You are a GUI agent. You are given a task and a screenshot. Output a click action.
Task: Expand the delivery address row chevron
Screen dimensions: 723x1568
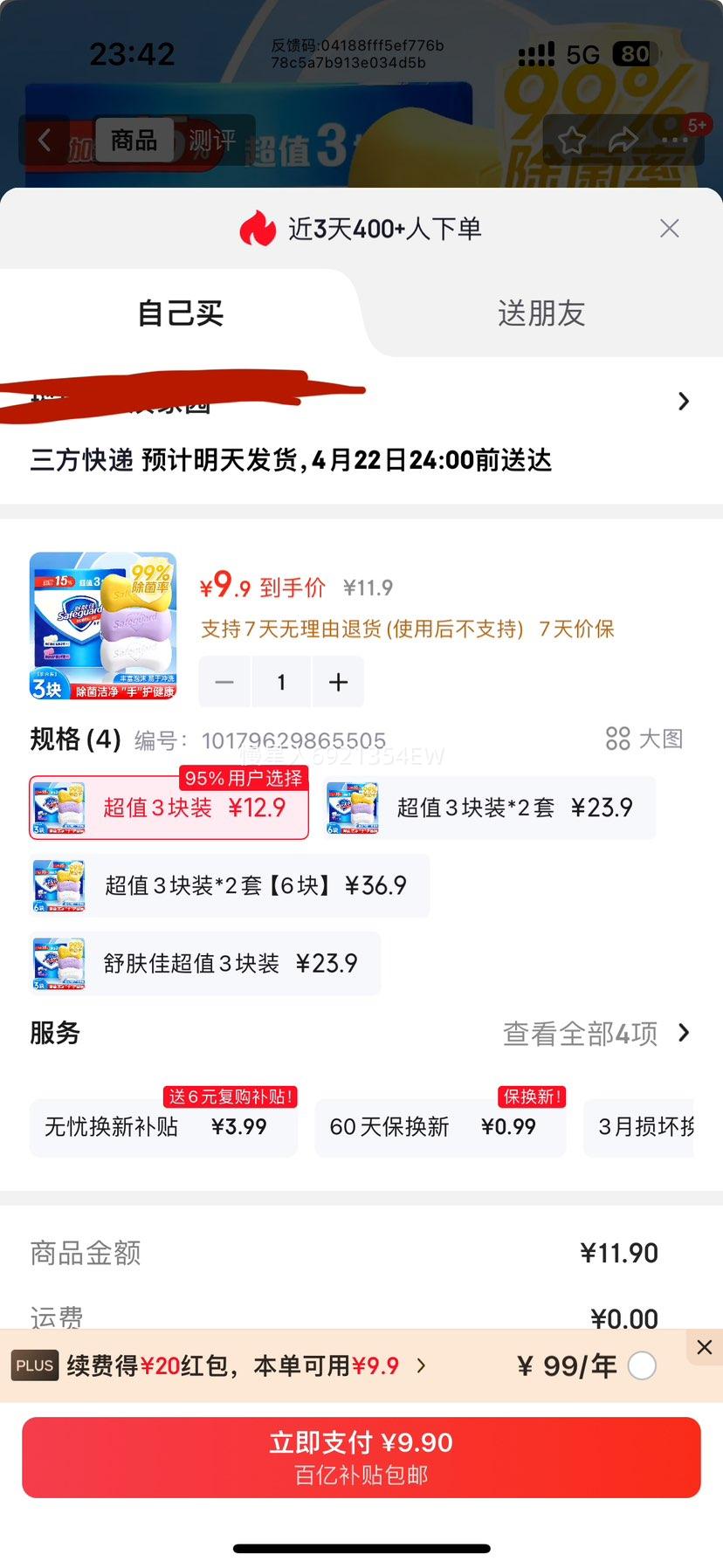[x=683, y=401]
